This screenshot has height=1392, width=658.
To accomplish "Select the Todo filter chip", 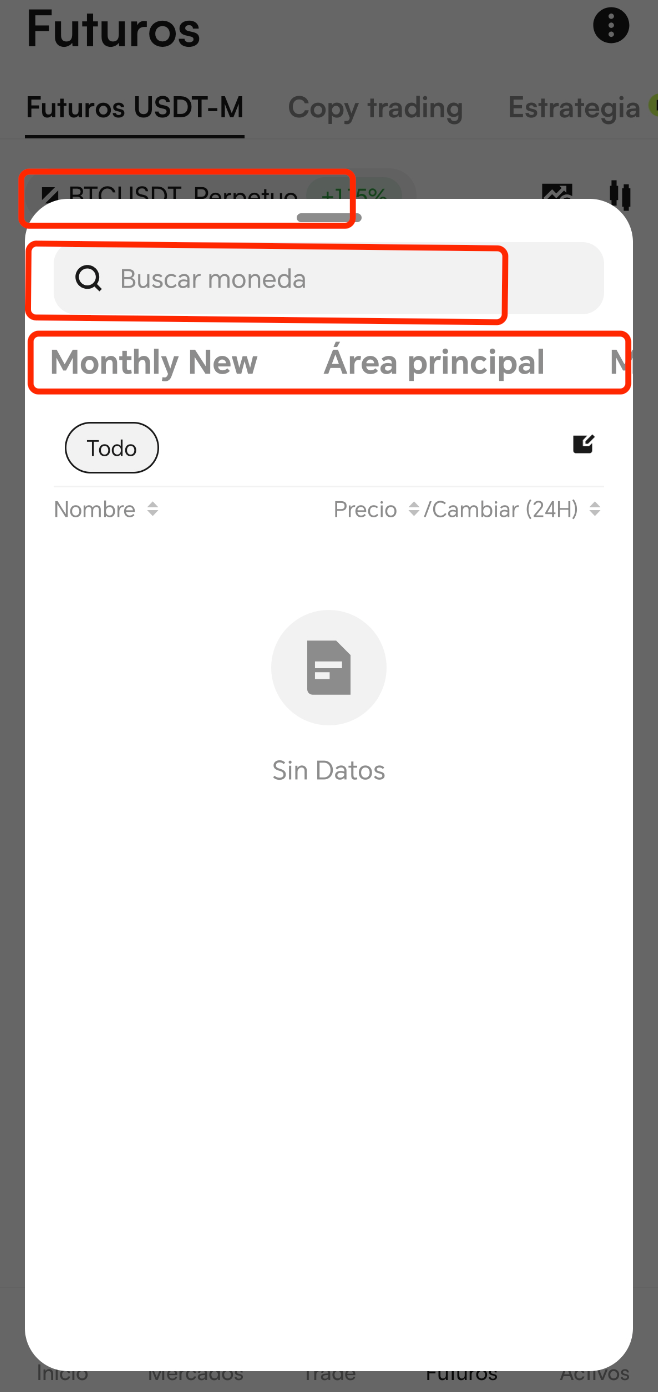I will point(112,449).
